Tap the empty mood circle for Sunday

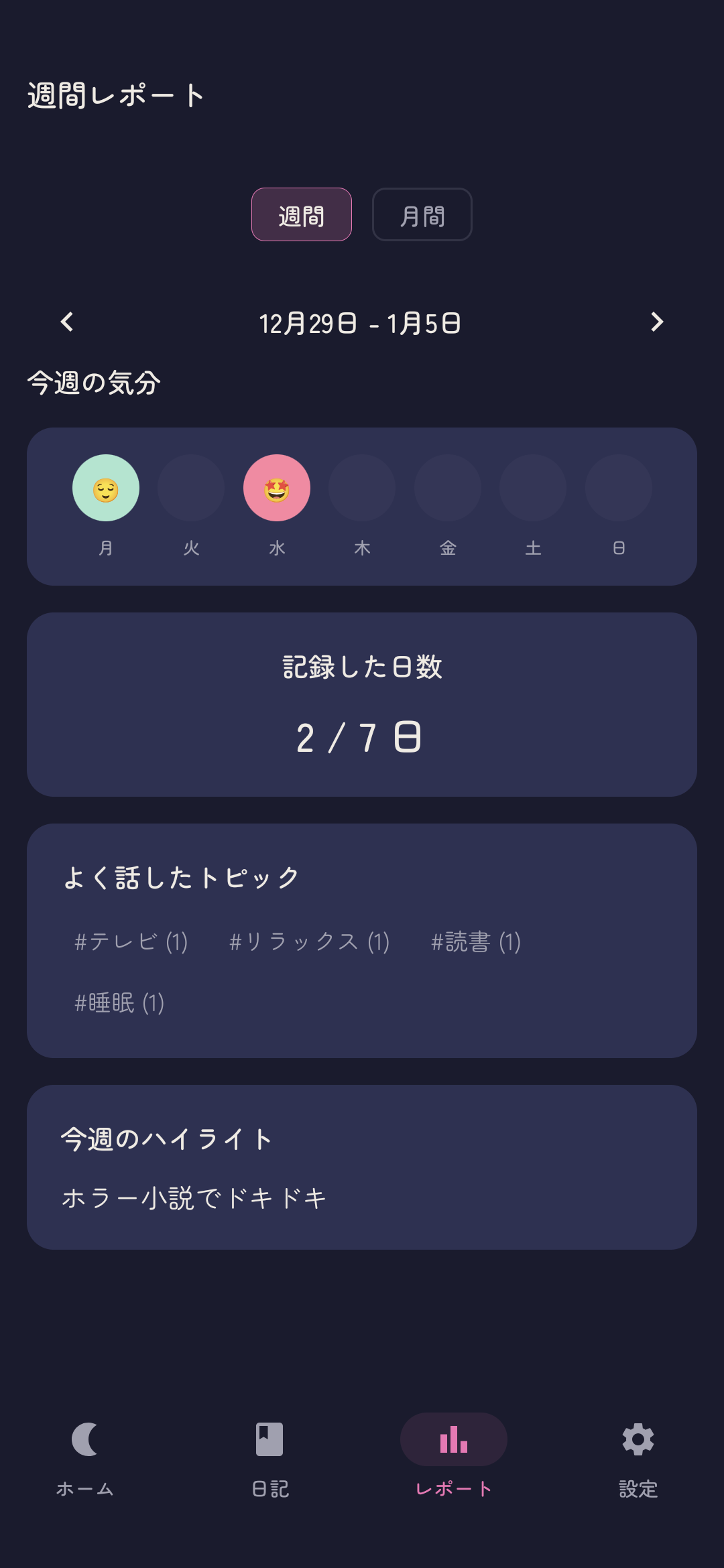click(618, 488)
